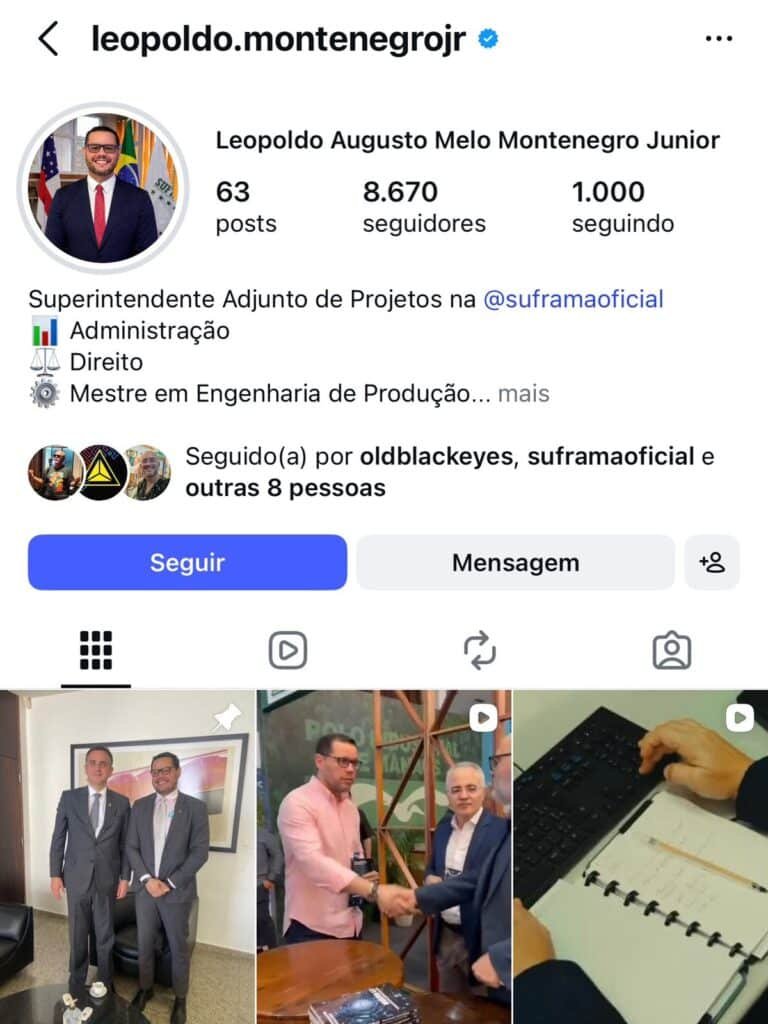The height and width of the screenshot is (1024, 768).
Task: View the profile picture
Action: coord(102,187)
